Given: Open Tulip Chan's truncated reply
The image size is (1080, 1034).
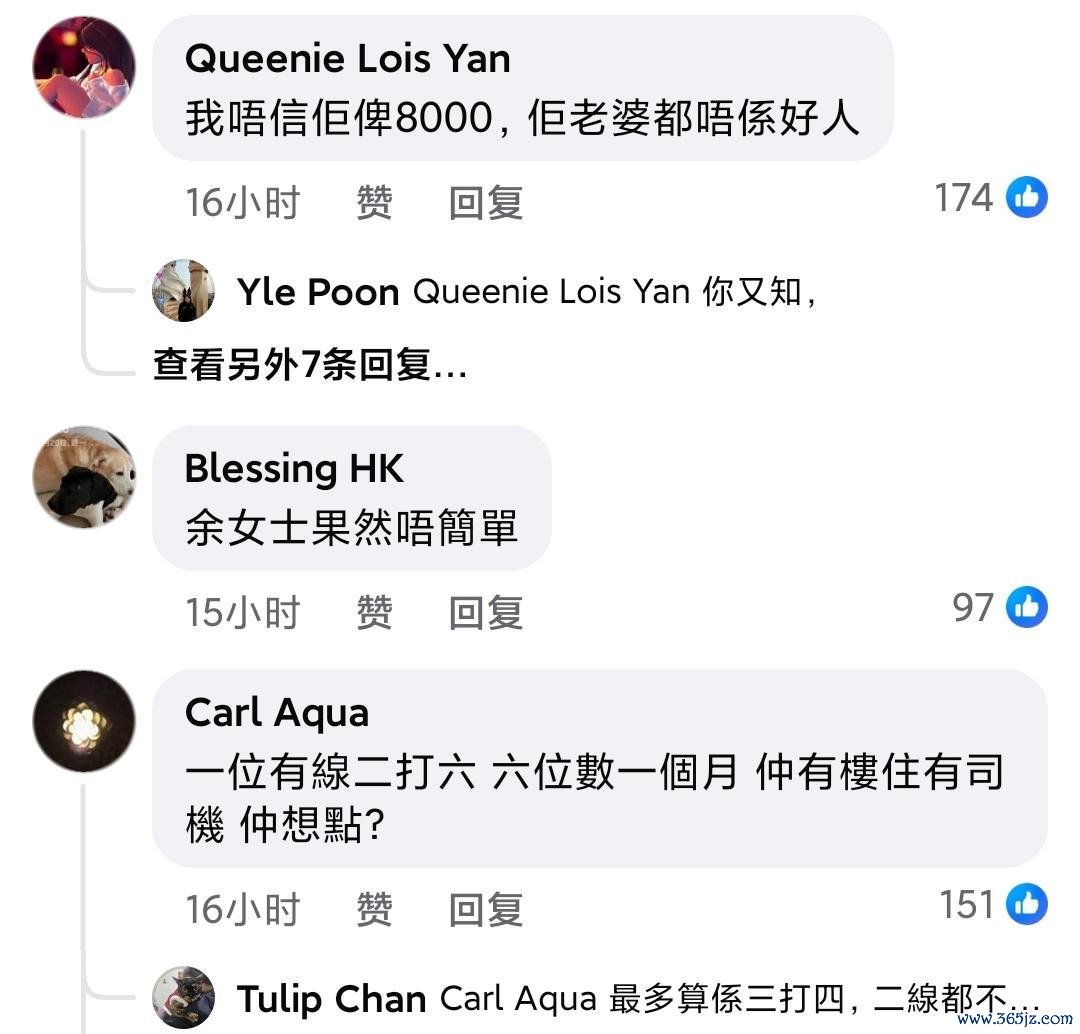Looking at the screenshot, I should [x=738, y=998].
